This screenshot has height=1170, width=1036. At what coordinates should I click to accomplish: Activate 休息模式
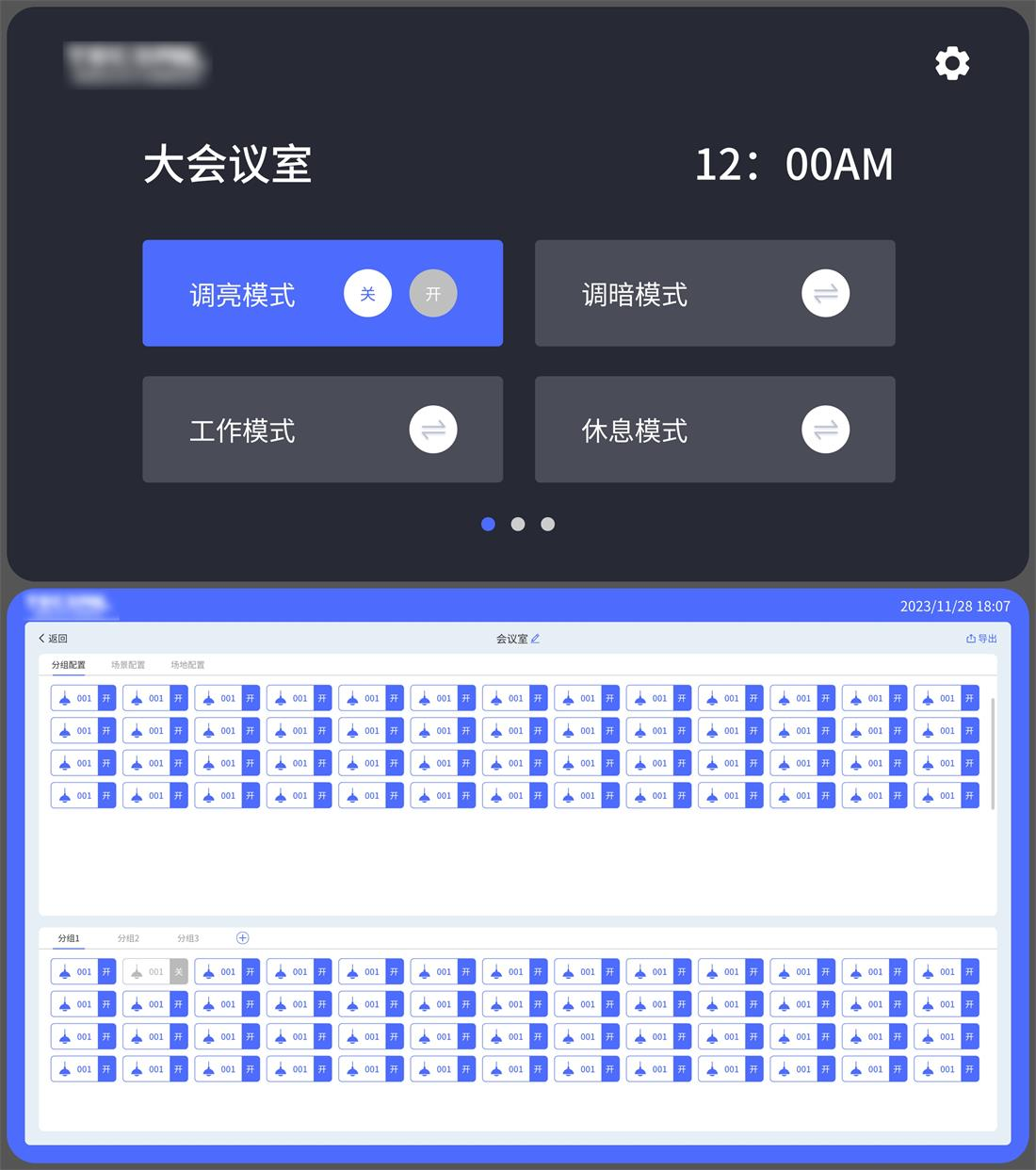click(825, 431)
